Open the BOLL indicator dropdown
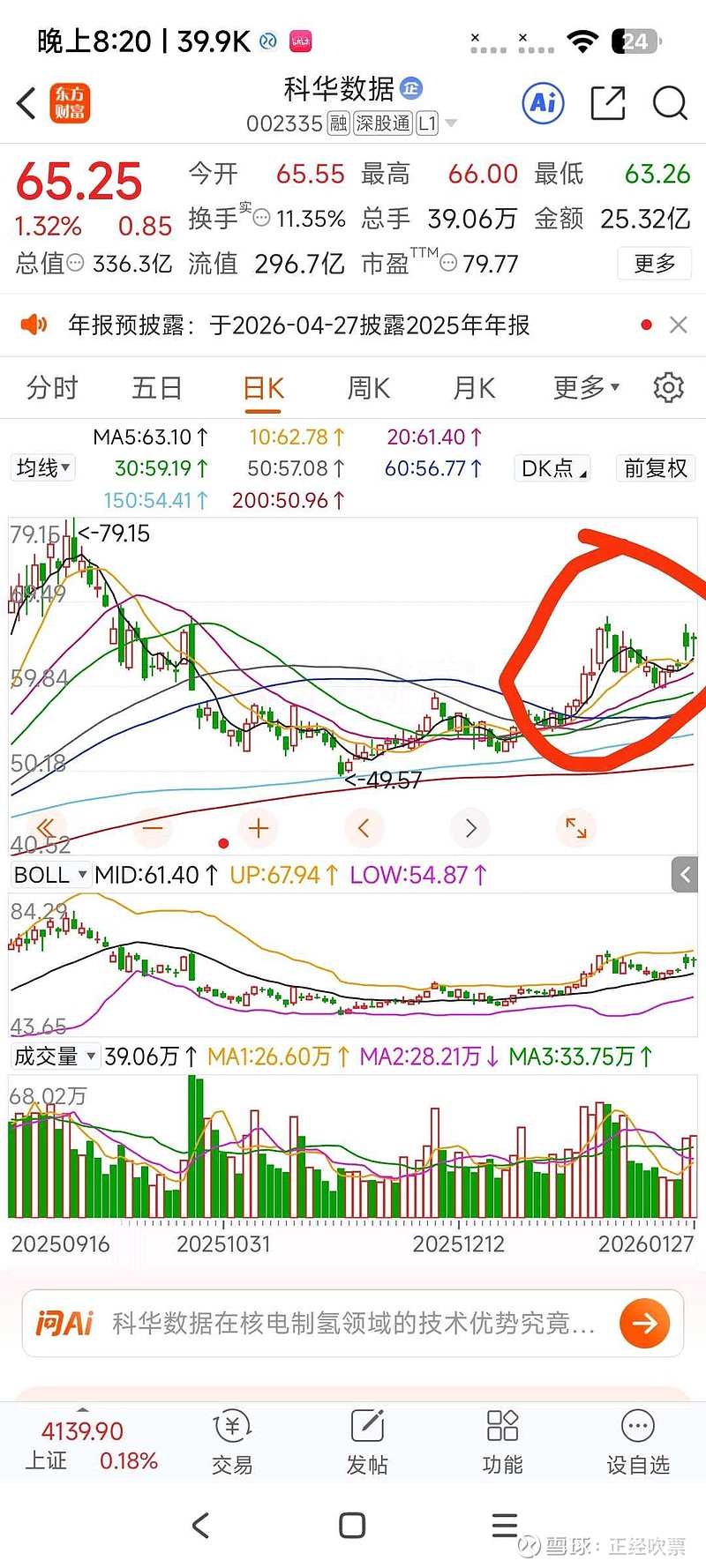The height and width of the screenshot is (1568, 706). (49, 874)
